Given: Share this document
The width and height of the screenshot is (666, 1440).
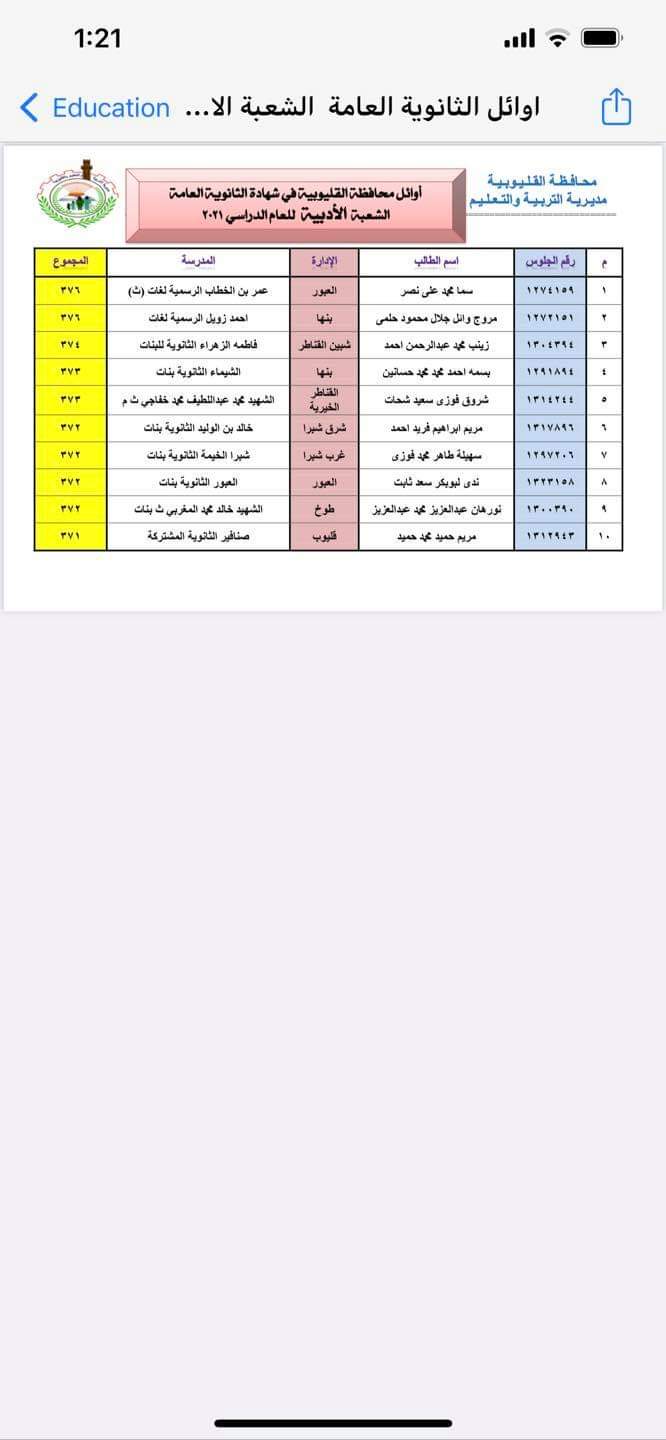Looking at the screenshot, I should tap(616, 107).
